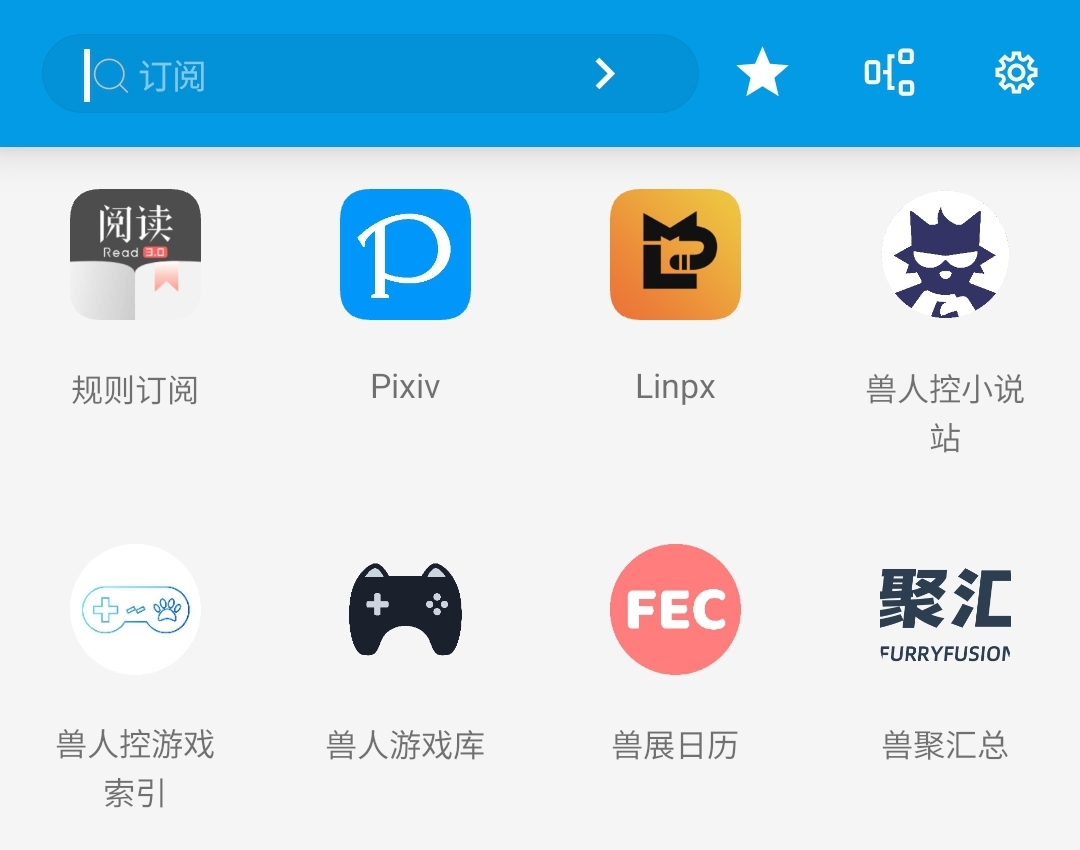Open 规则订阅 subscription source

[x=135, y=255]
